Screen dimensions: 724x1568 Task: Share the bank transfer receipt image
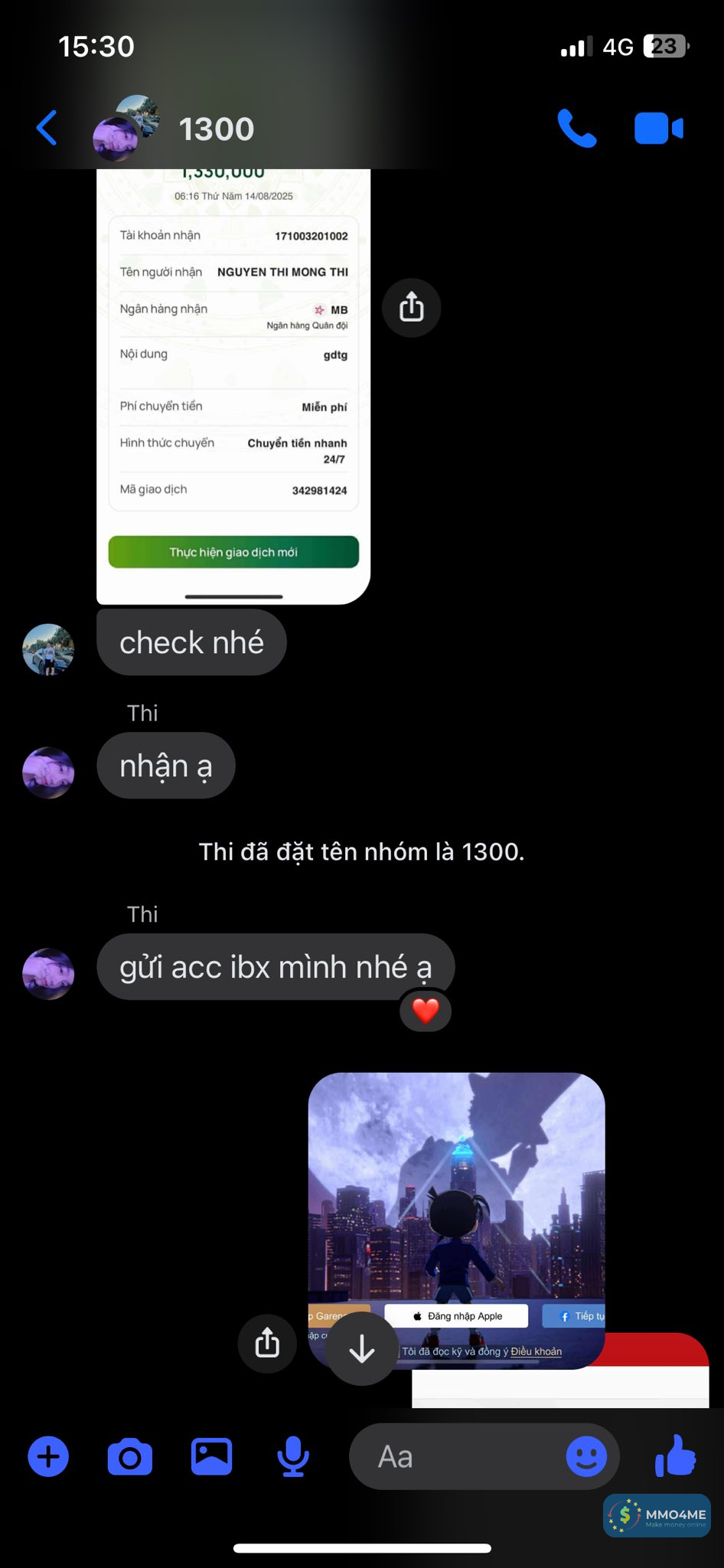click(x=411, y=308)
